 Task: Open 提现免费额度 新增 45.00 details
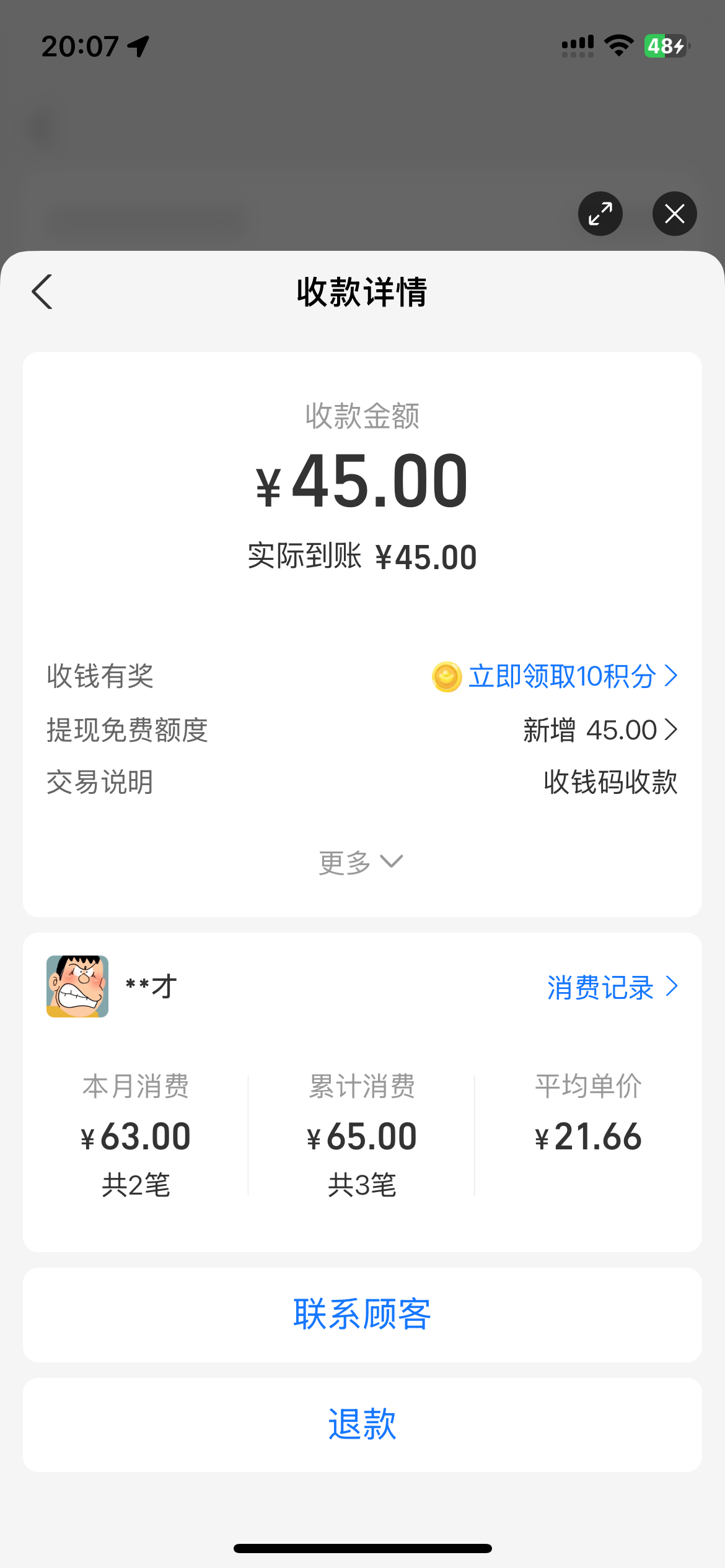tap(600, 730)
